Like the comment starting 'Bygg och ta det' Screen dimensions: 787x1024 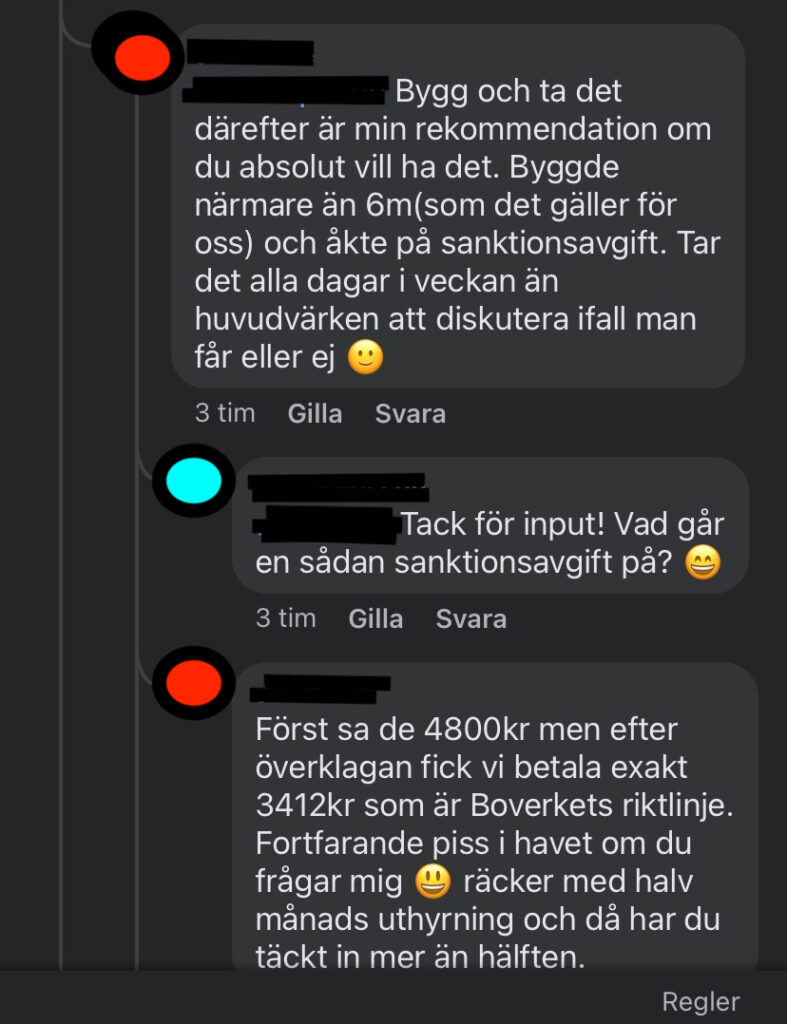click(x=314, y=413)
